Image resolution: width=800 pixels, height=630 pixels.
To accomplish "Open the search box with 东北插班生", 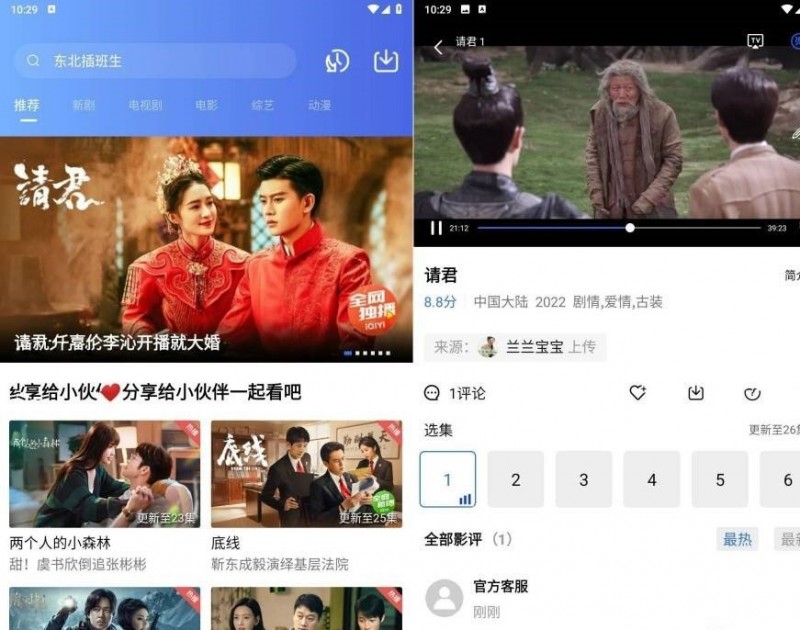I will (x=155, y=61).
